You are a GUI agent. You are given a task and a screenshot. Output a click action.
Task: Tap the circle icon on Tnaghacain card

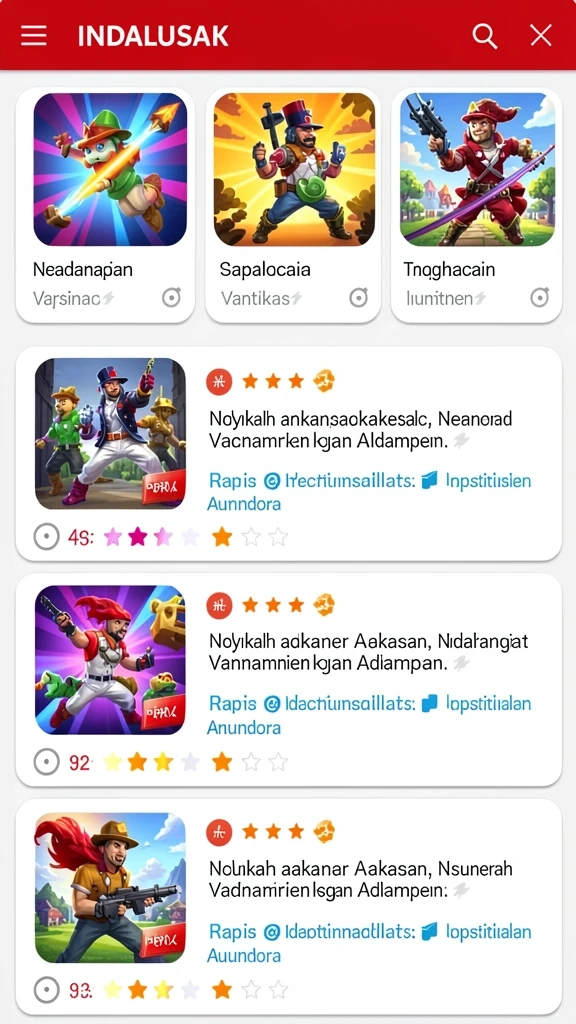click(539, 298)
